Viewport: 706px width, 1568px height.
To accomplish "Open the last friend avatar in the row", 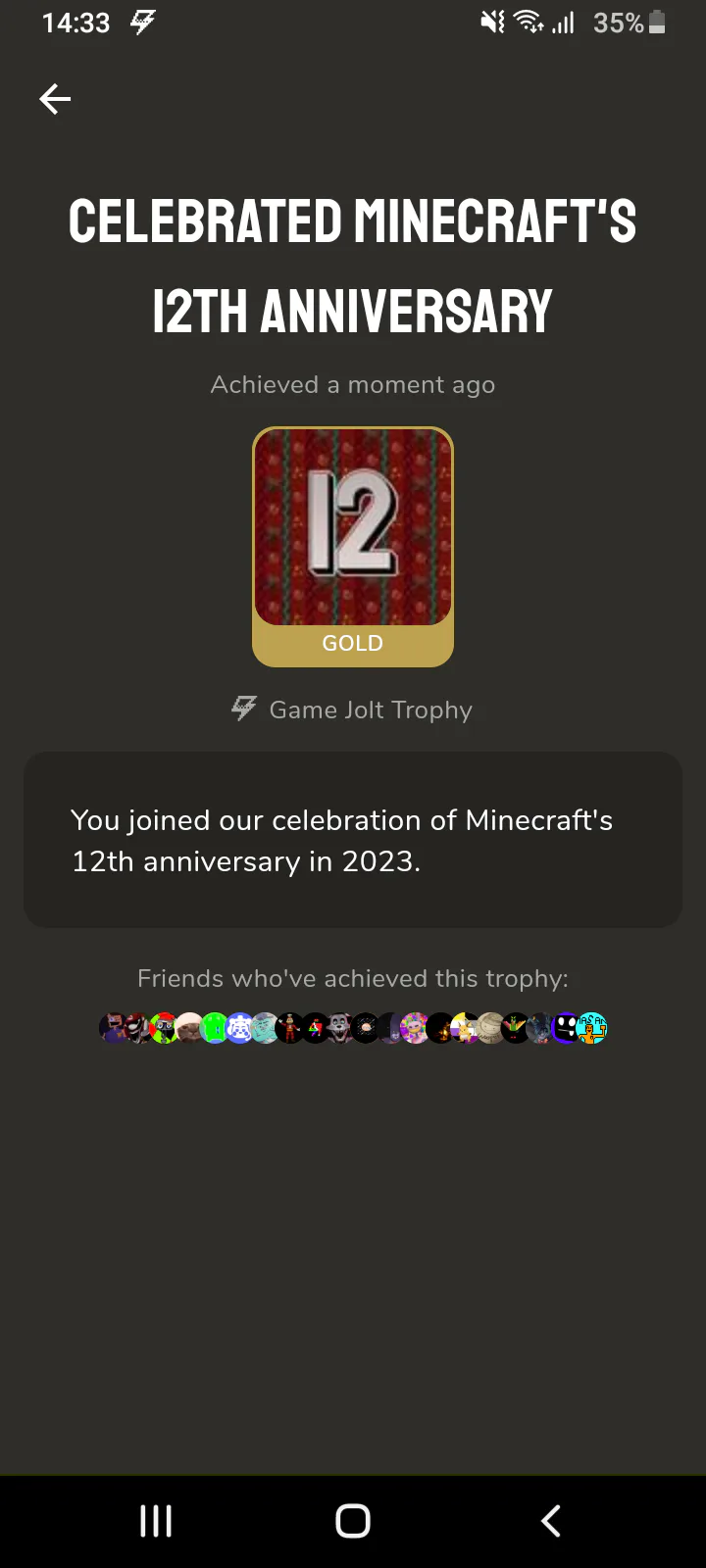I will 591,1028.
